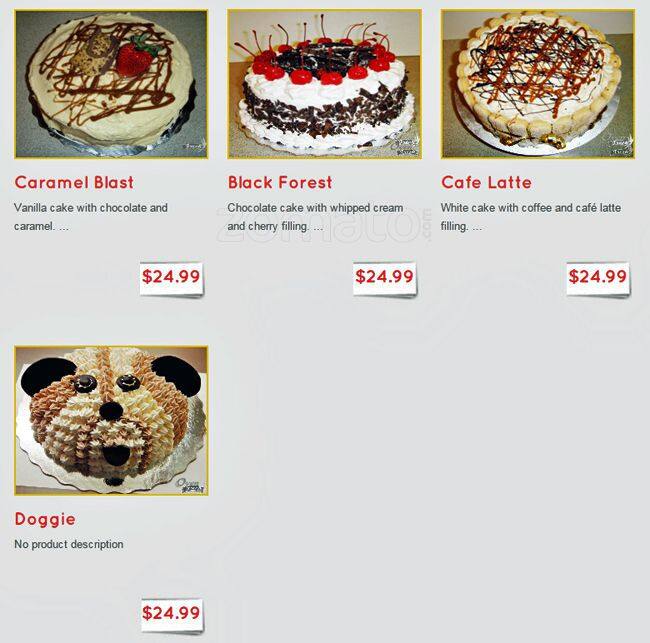Go to the Doggie product title link
The width and height of the screenshot is (650, 643).
(x=45, y=519)
